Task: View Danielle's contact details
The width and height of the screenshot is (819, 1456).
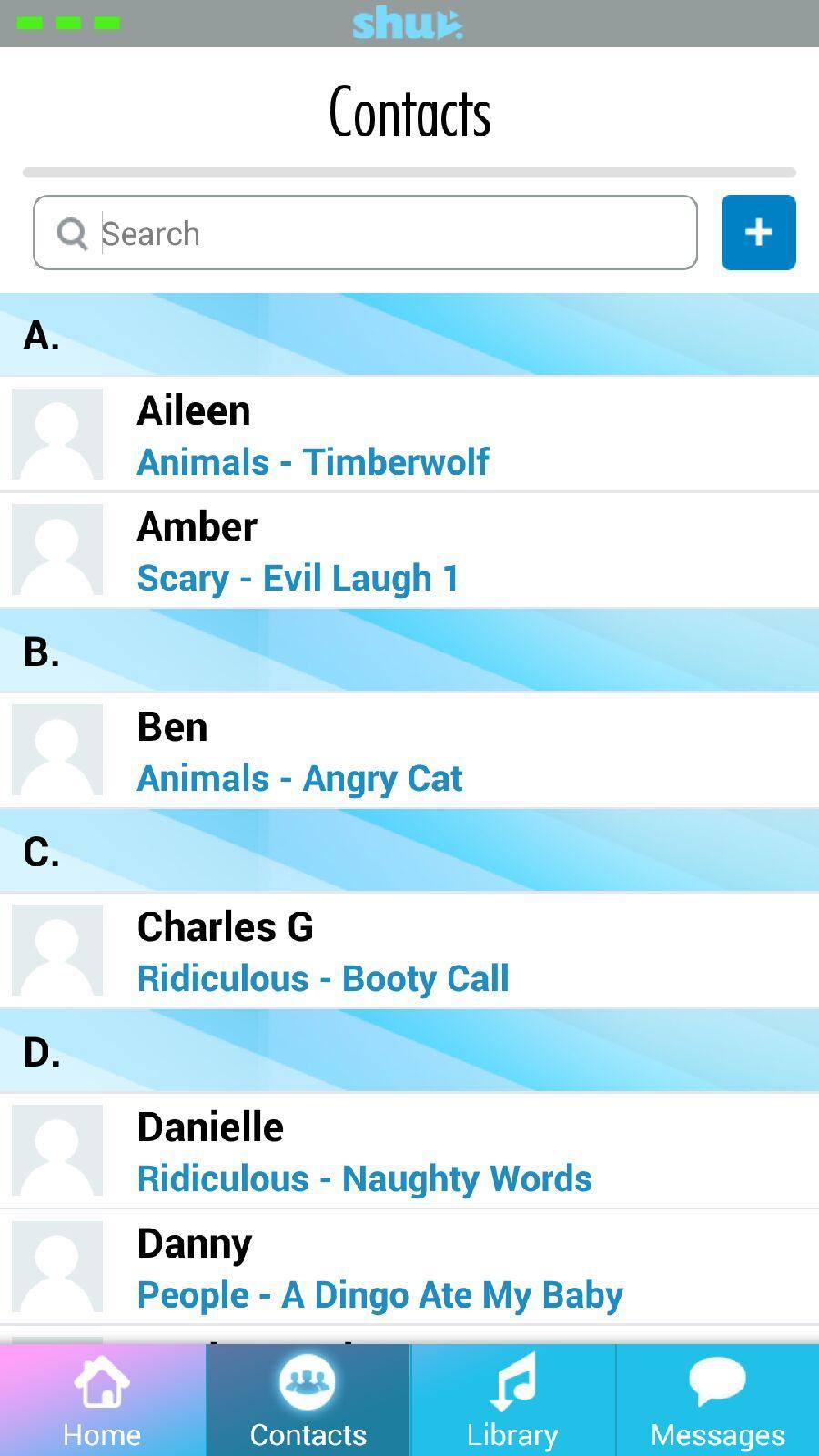Action: coord(409,1151)
